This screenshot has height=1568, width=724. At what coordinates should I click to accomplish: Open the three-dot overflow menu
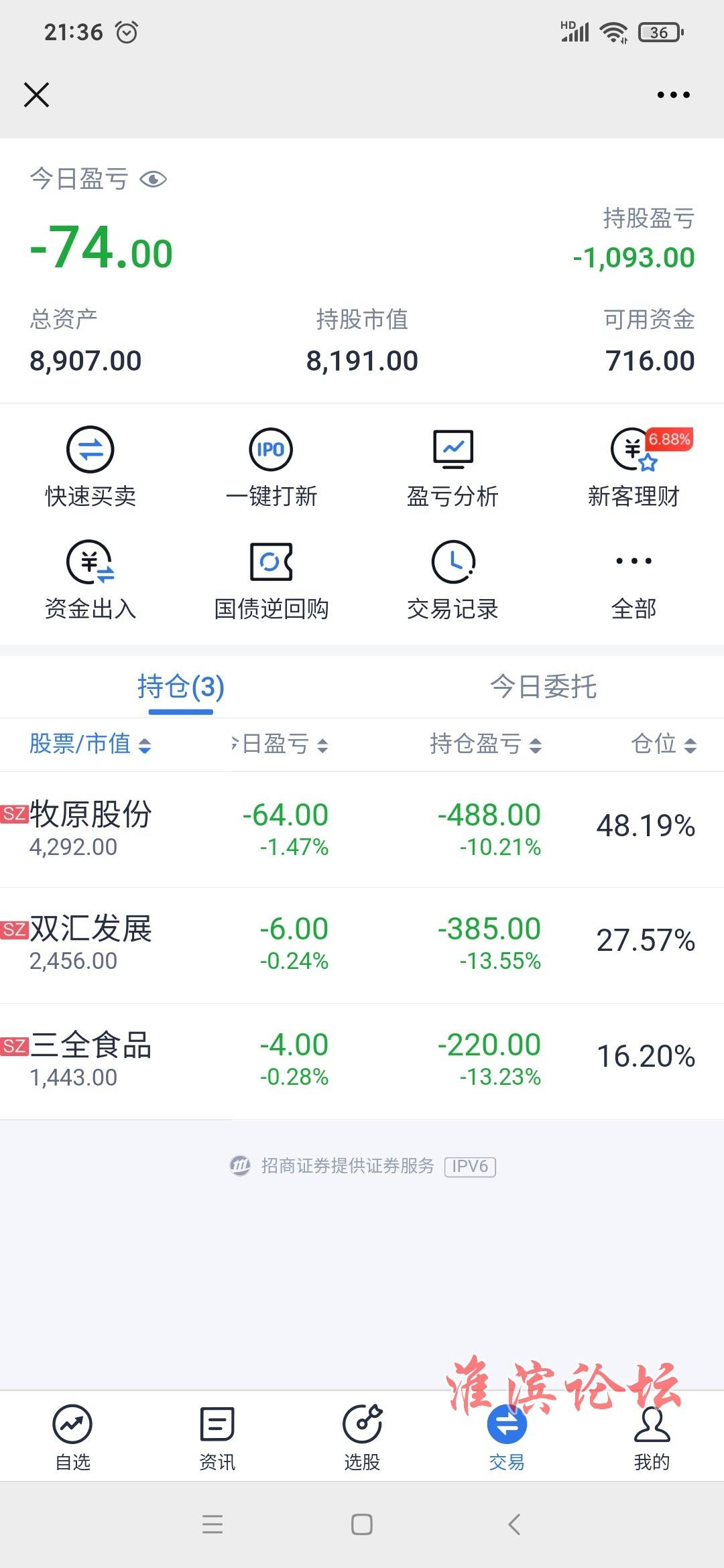[673, 95]
